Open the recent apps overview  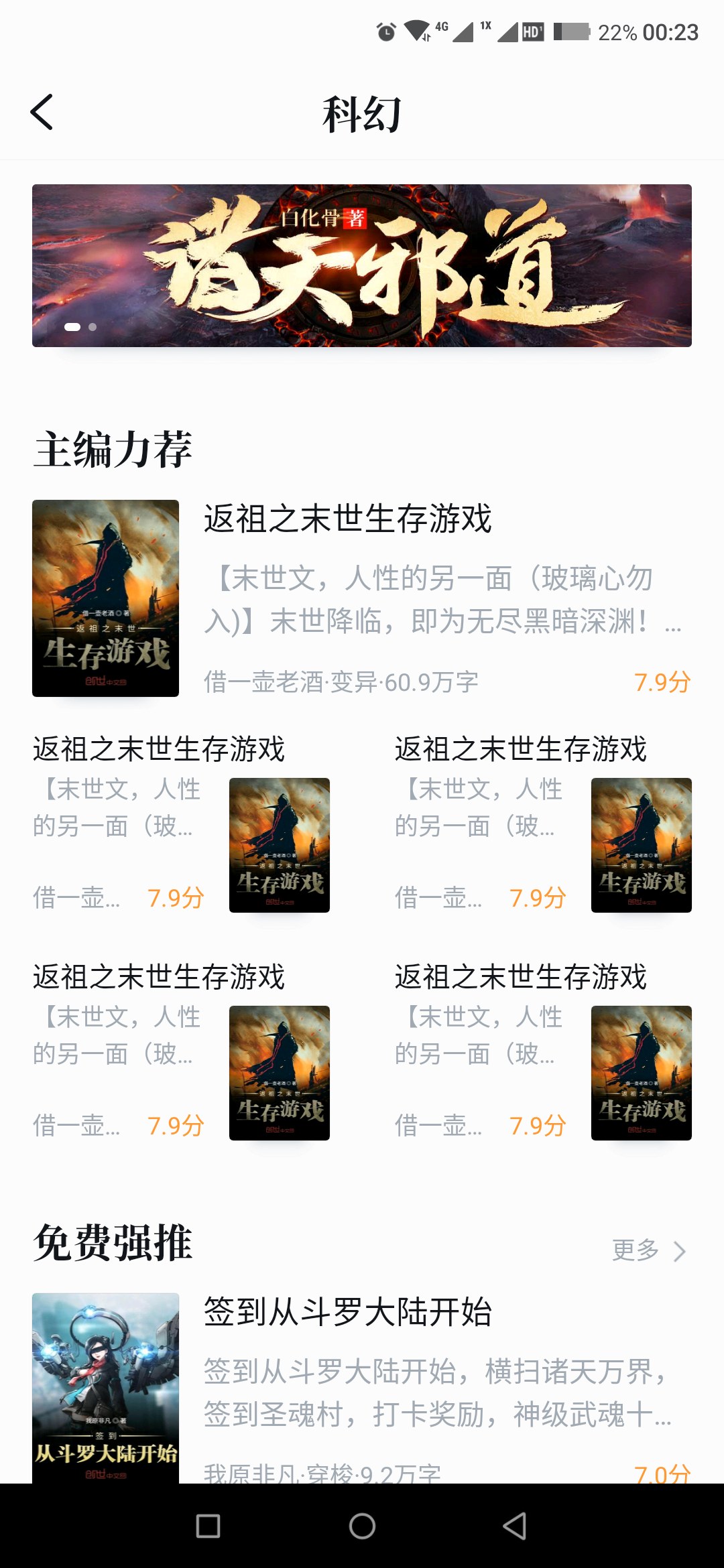click(x=208, y=1526)
